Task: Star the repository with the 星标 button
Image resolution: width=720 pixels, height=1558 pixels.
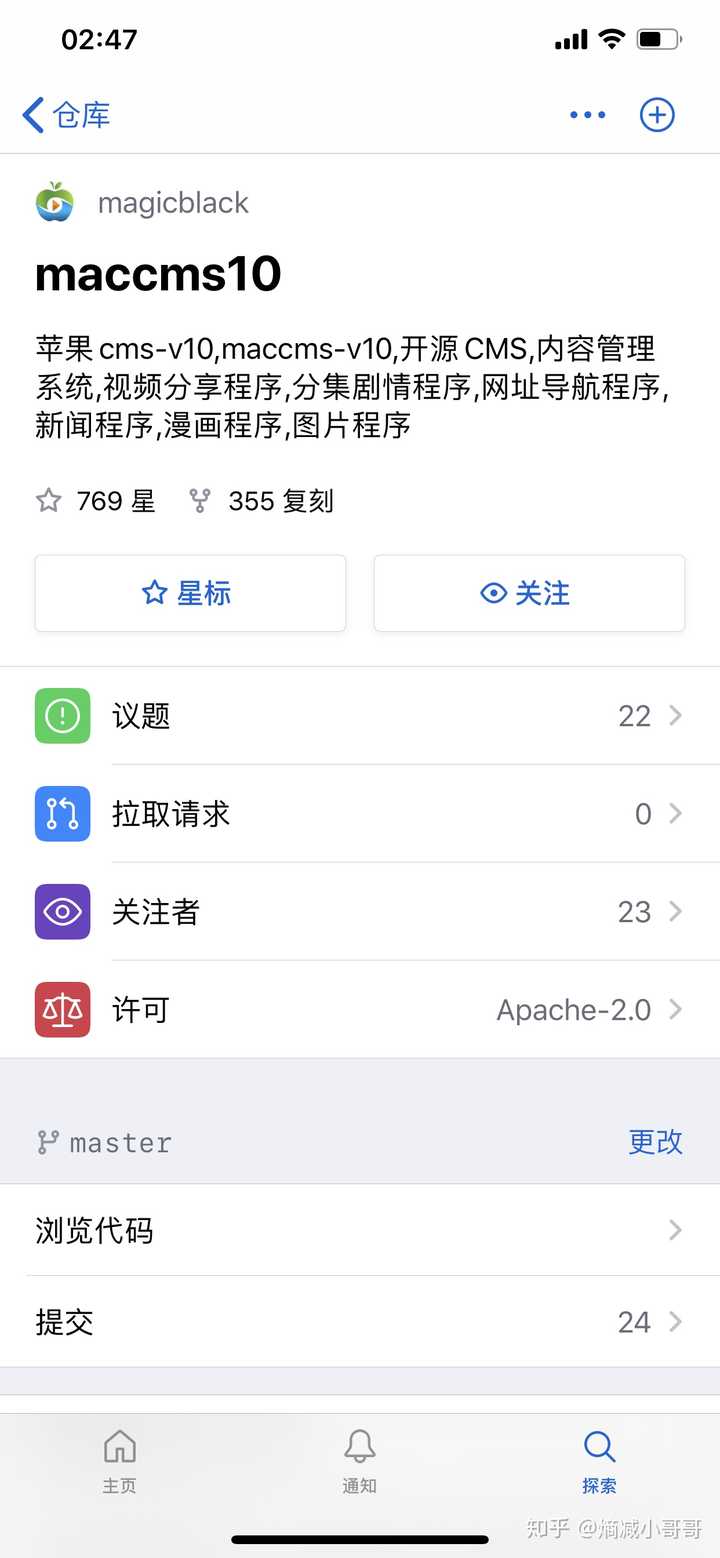Action: click(x=190, y=593)
